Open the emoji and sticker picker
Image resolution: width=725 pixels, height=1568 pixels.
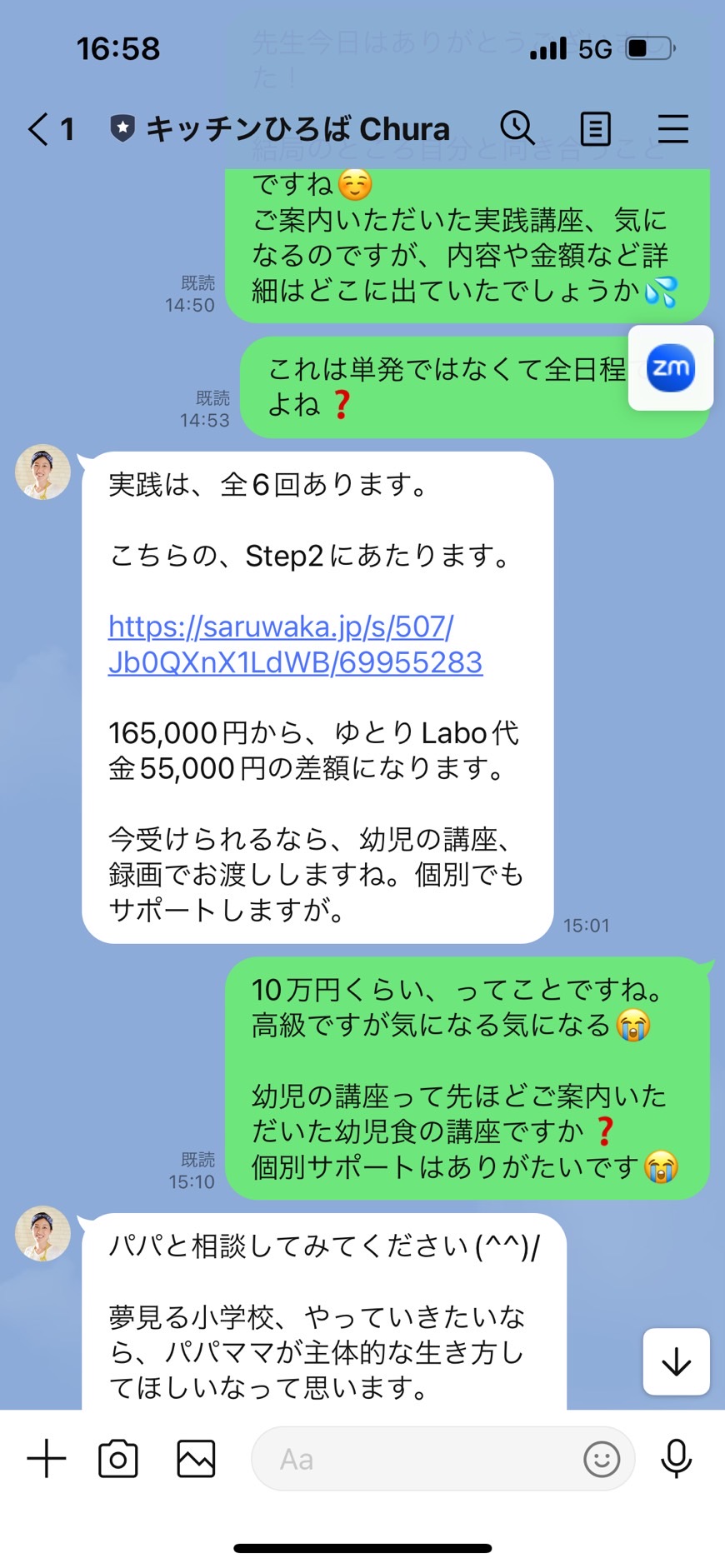(x=602, y=1459)
